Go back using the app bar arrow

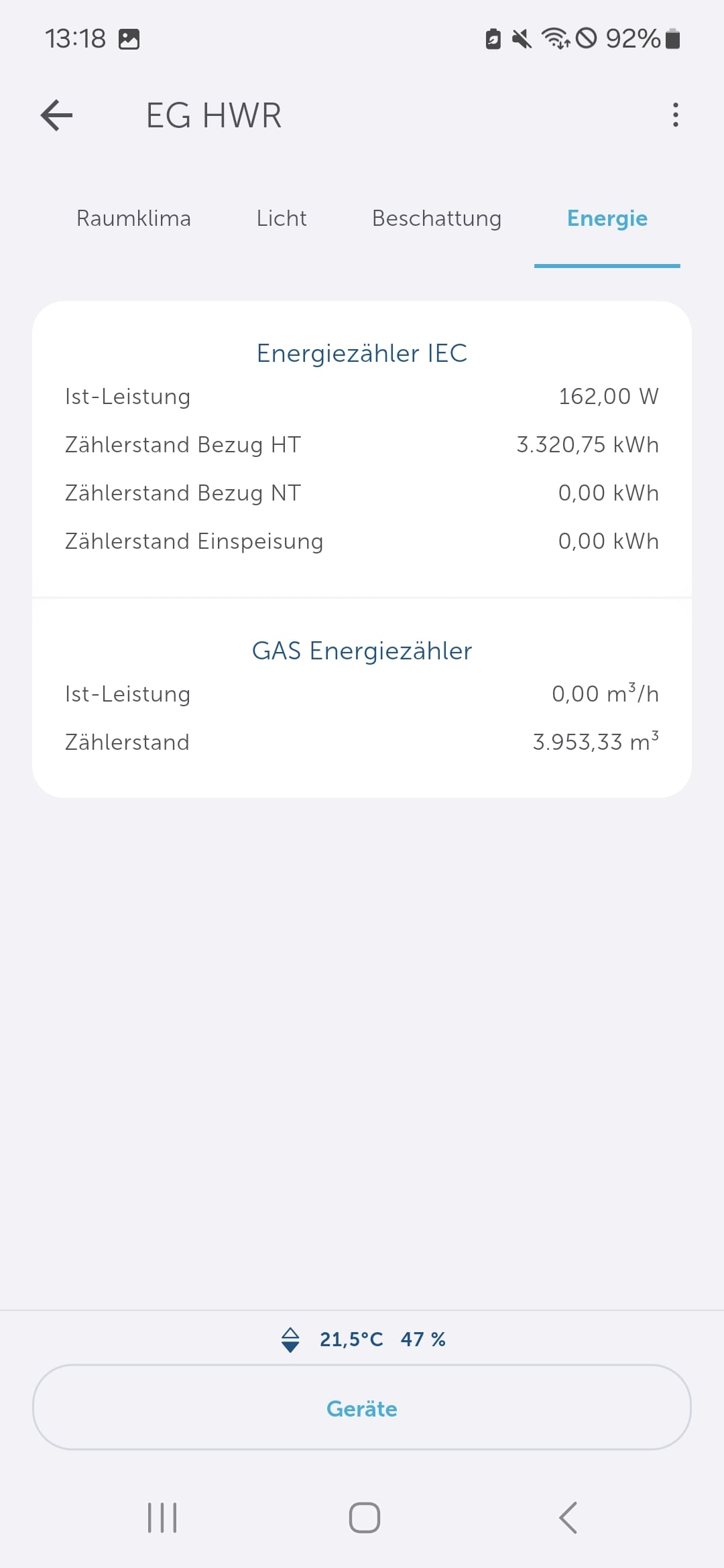(x=57, y=115)
